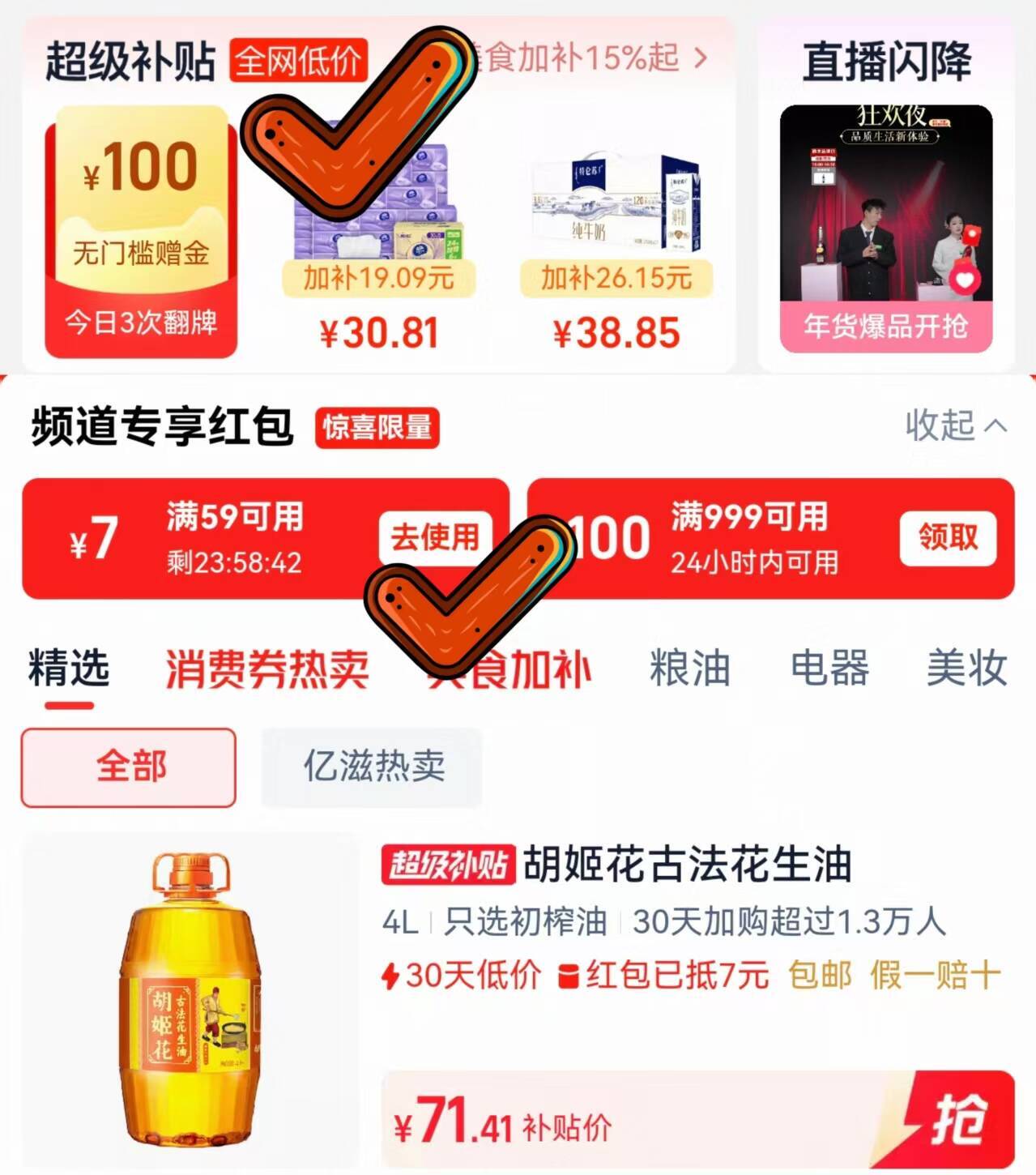Switch to the 美妆 tab
The height and width of the screenshot is (1175, 1036).
tap(966, 669)
